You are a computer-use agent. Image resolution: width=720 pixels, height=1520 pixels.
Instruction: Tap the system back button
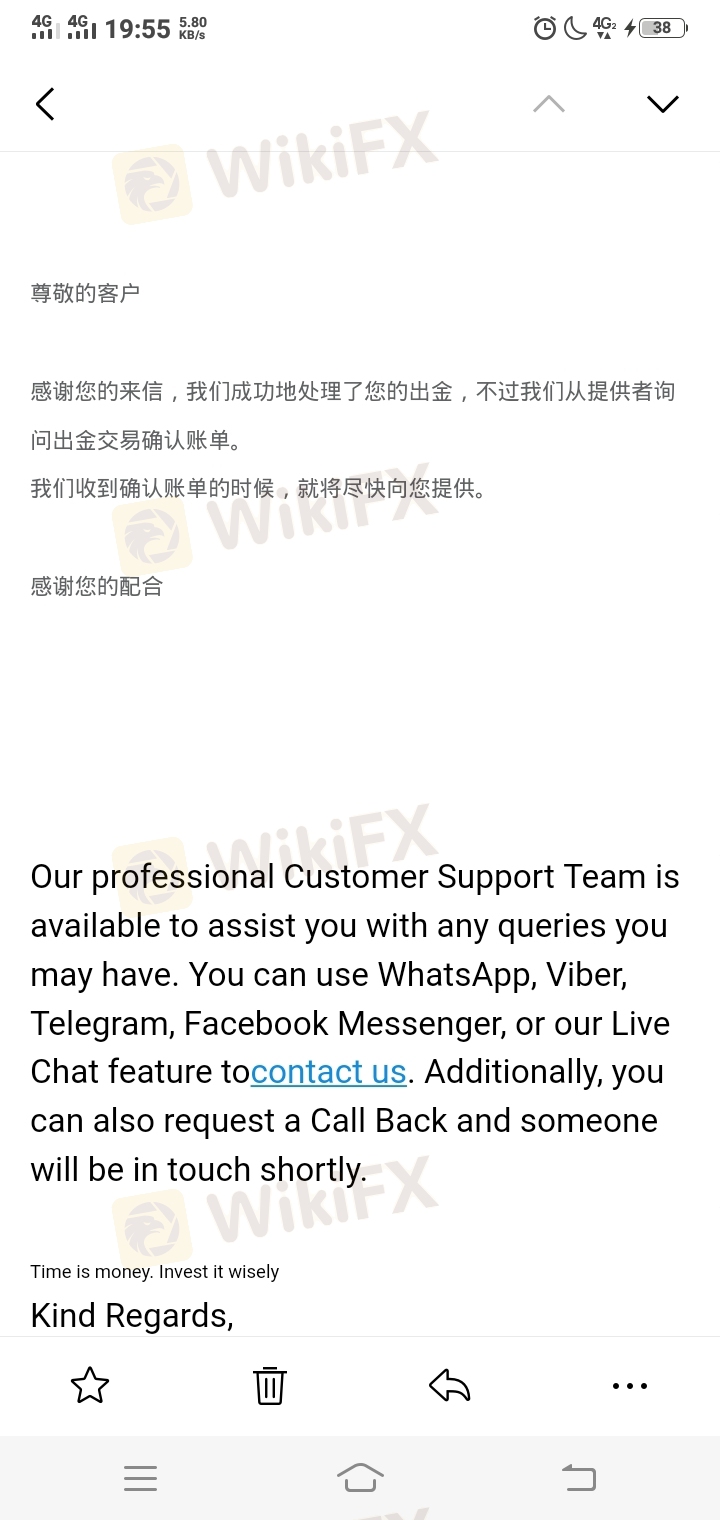point(578,1477)
